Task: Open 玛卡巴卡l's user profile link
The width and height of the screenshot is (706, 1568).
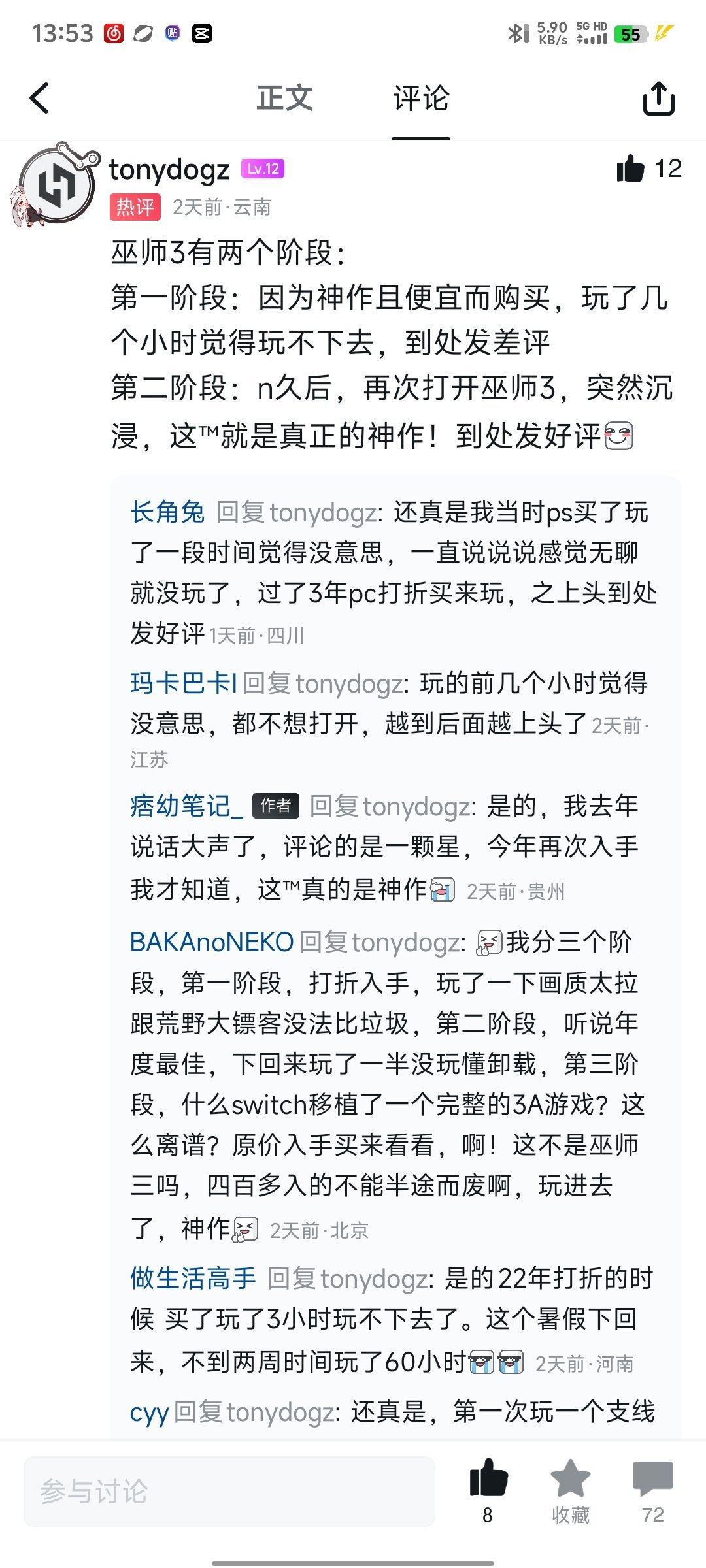Action: pos(184,683)
